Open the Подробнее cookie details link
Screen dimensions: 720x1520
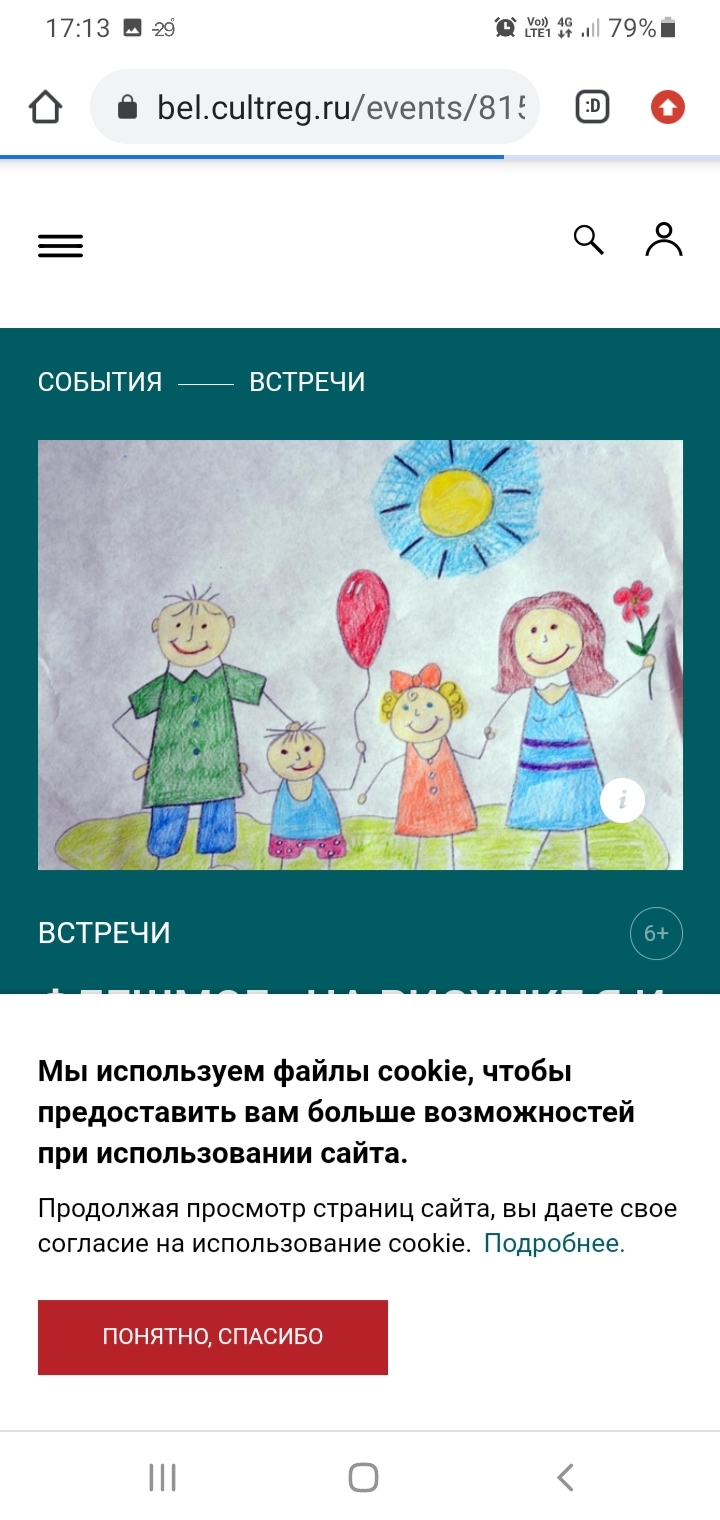point(554,1244)
